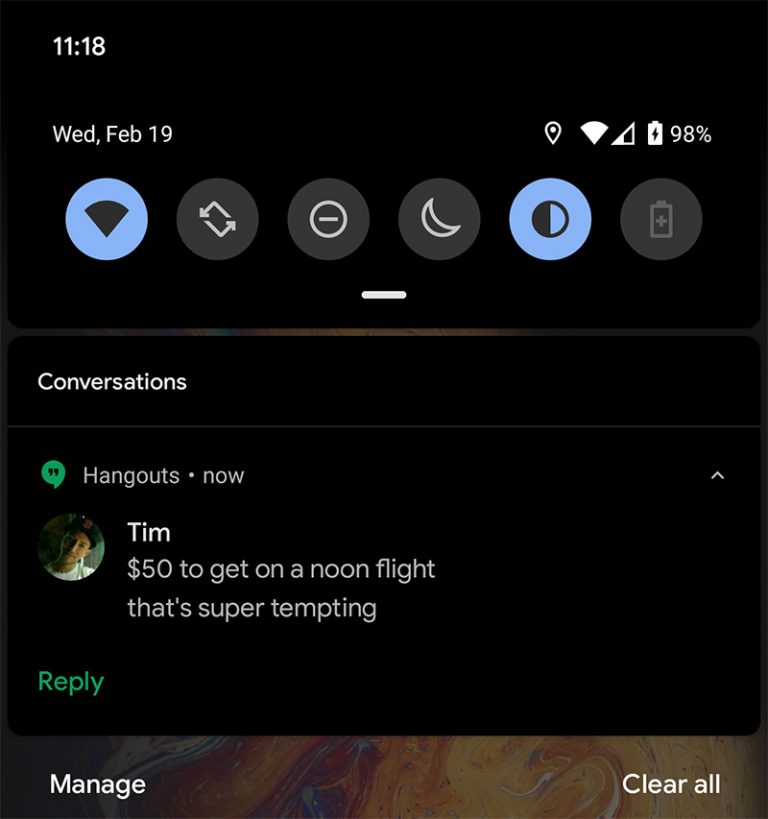Collapse the Hangouts notification chevron

click(717, 476)
